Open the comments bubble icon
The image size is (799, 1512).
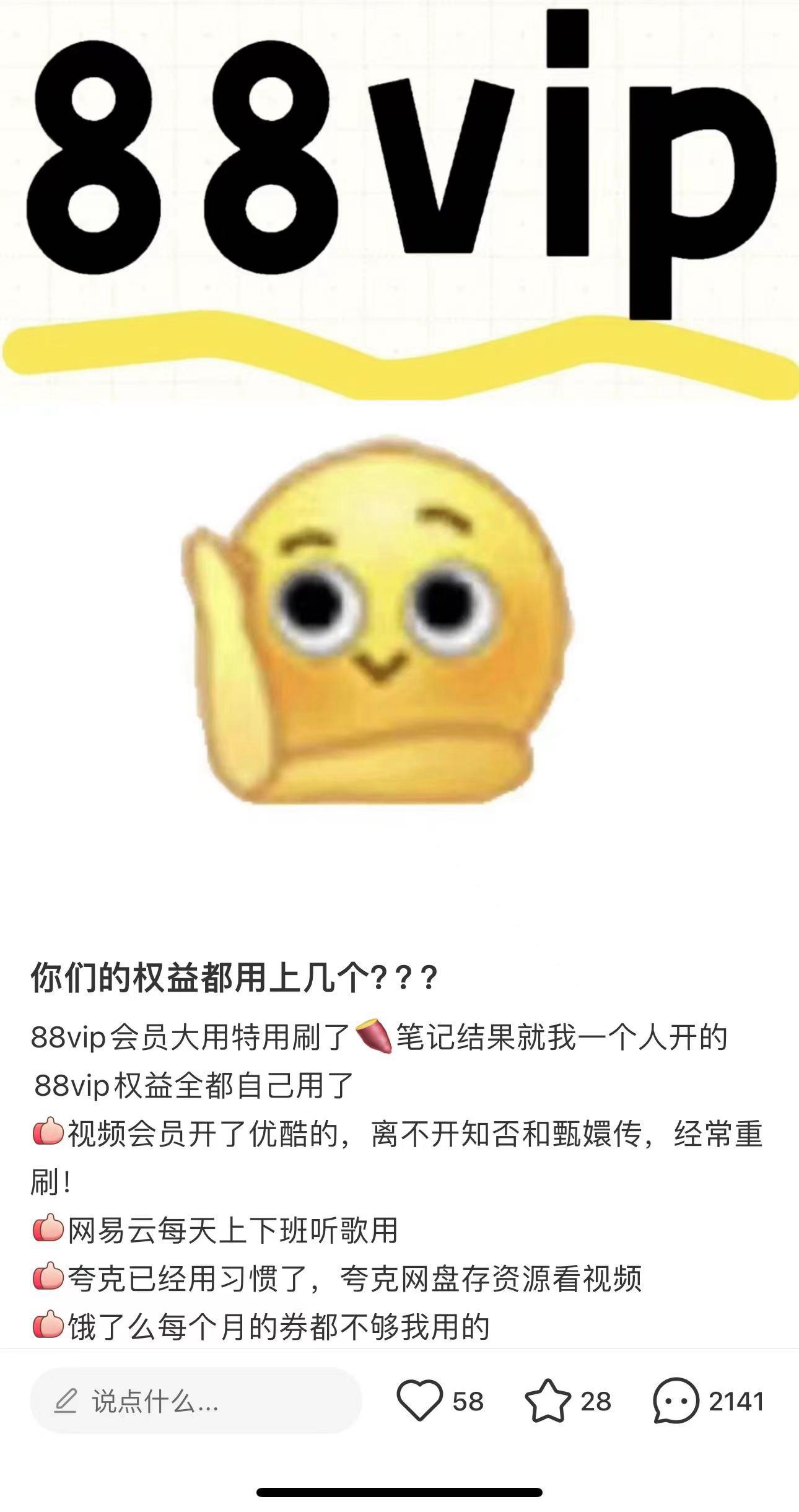(676, 1401)
